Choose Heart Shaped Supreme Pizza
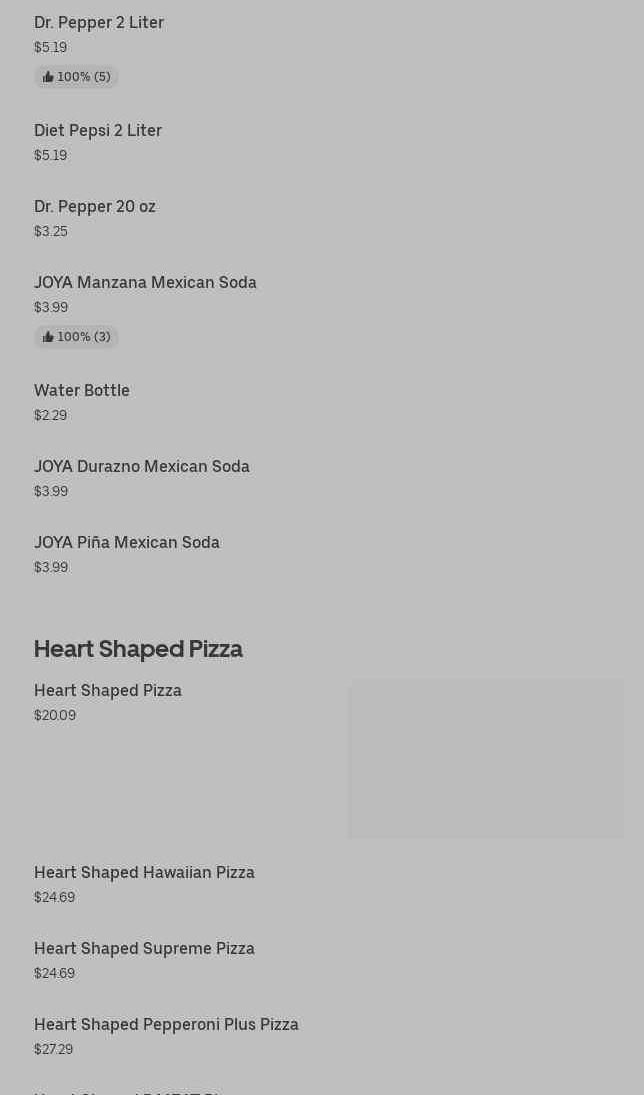644x1095 pixels. pyautogui.click(x=144, y=948)
